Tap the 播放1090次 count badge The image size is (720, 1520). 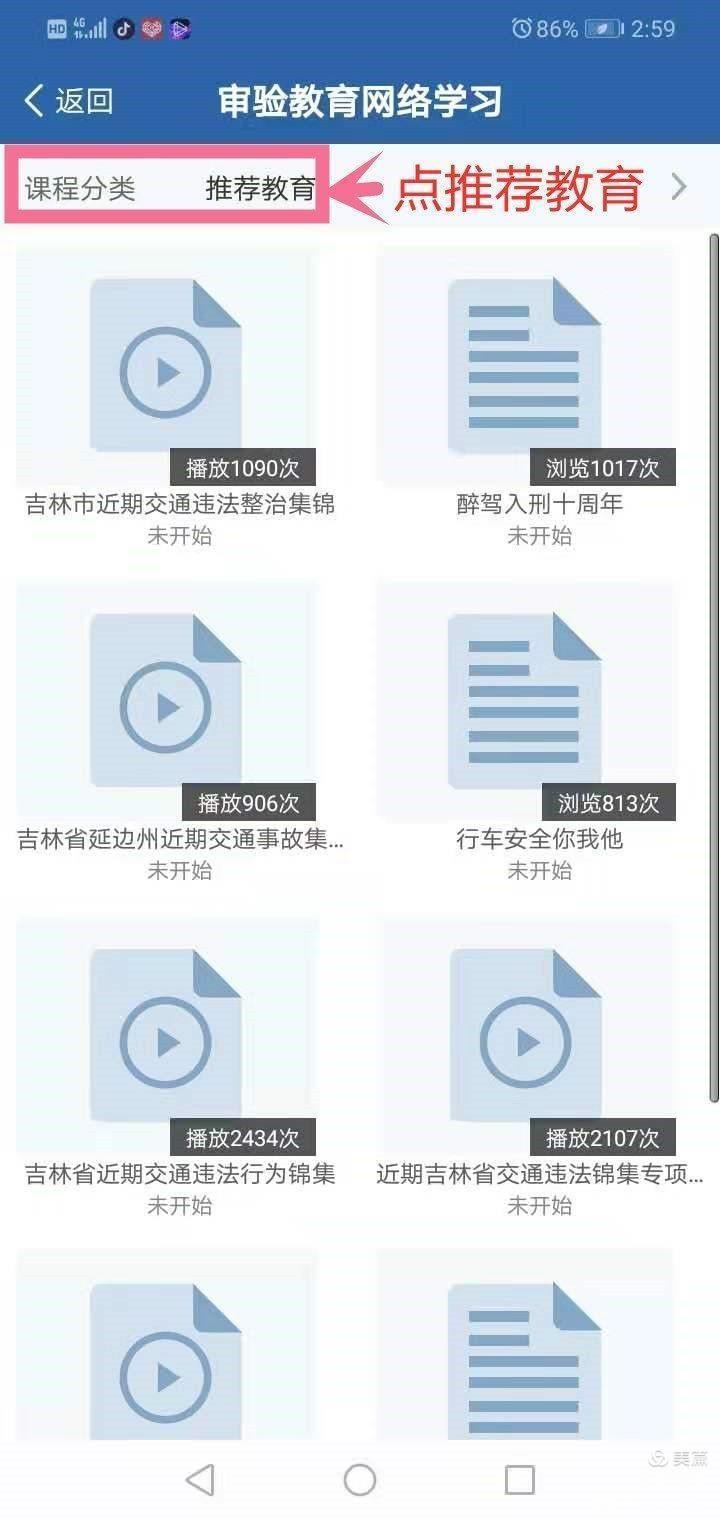click(241, 467)
